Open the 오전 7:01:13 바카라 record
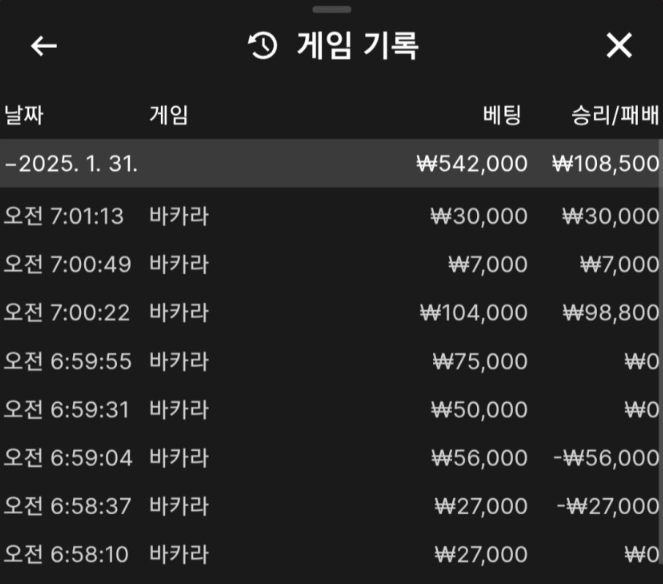The image size is (663, 584). coord(330,215)
